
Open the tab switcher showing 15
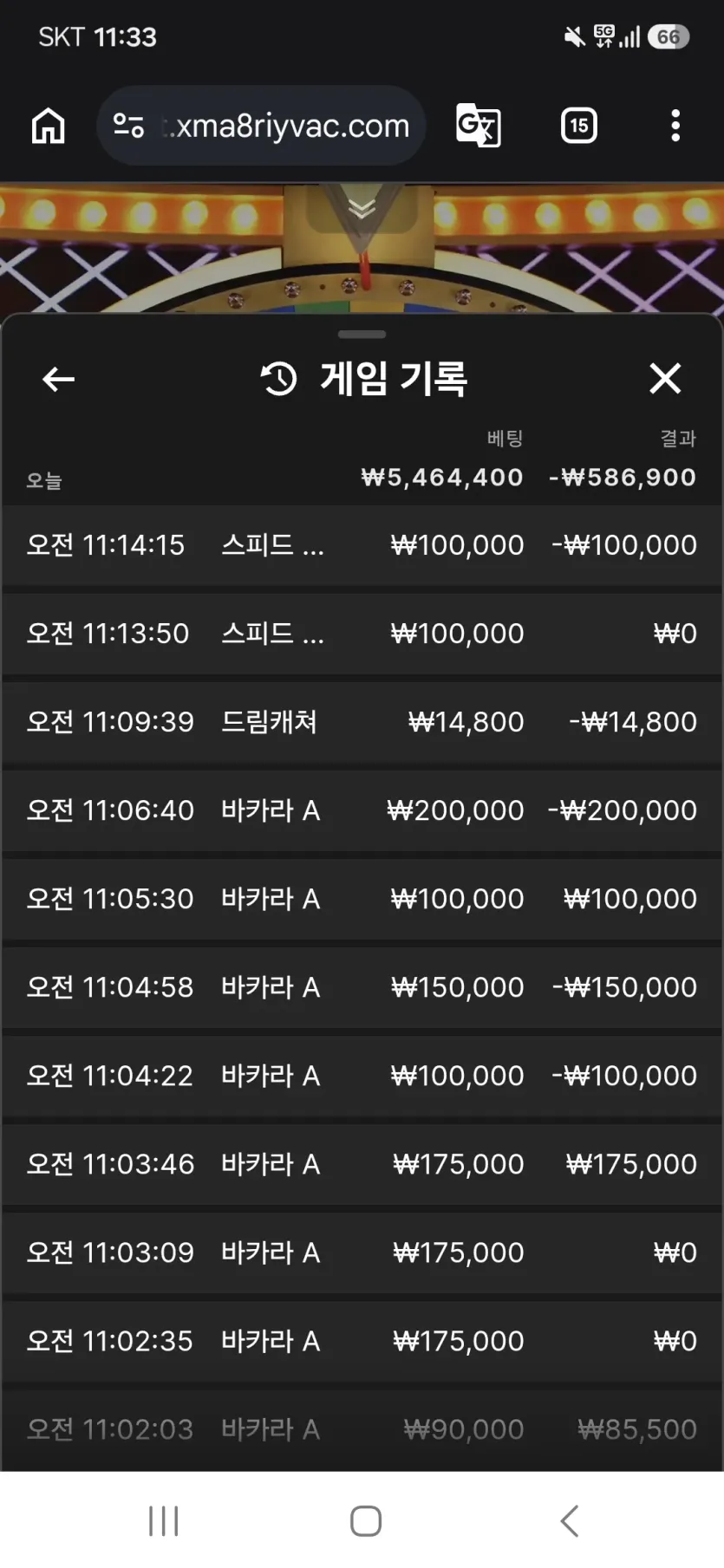(x=578, y=126)
